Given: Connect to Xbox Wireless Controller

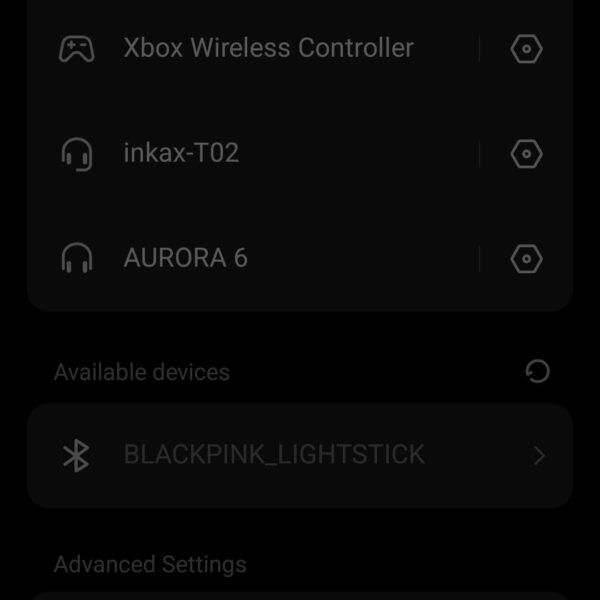Looking at the screenshot, I should click(268, 48).
